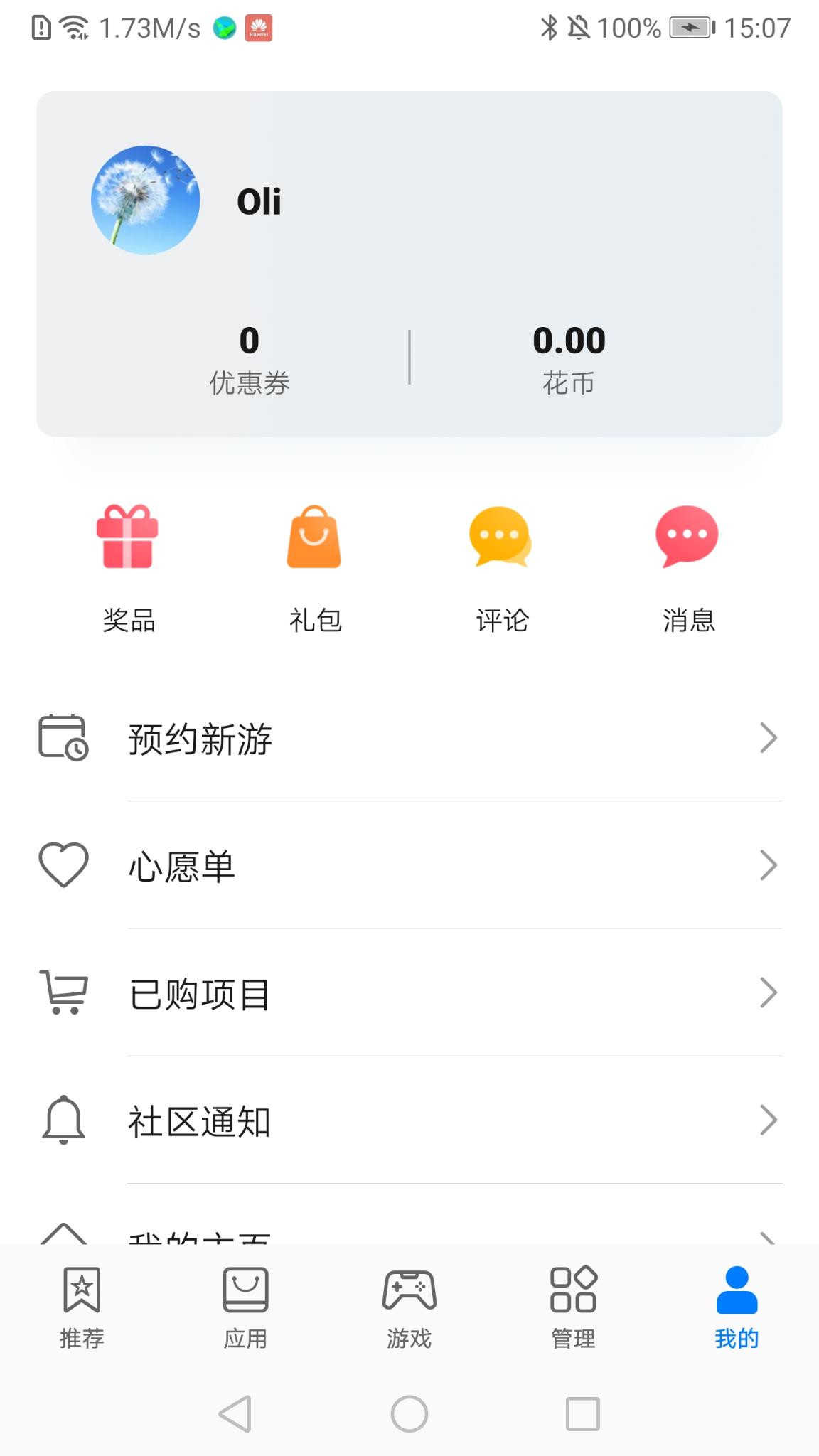
Task: Open the 礼包 gift-pack bag icon
Action: click(314, 538)
